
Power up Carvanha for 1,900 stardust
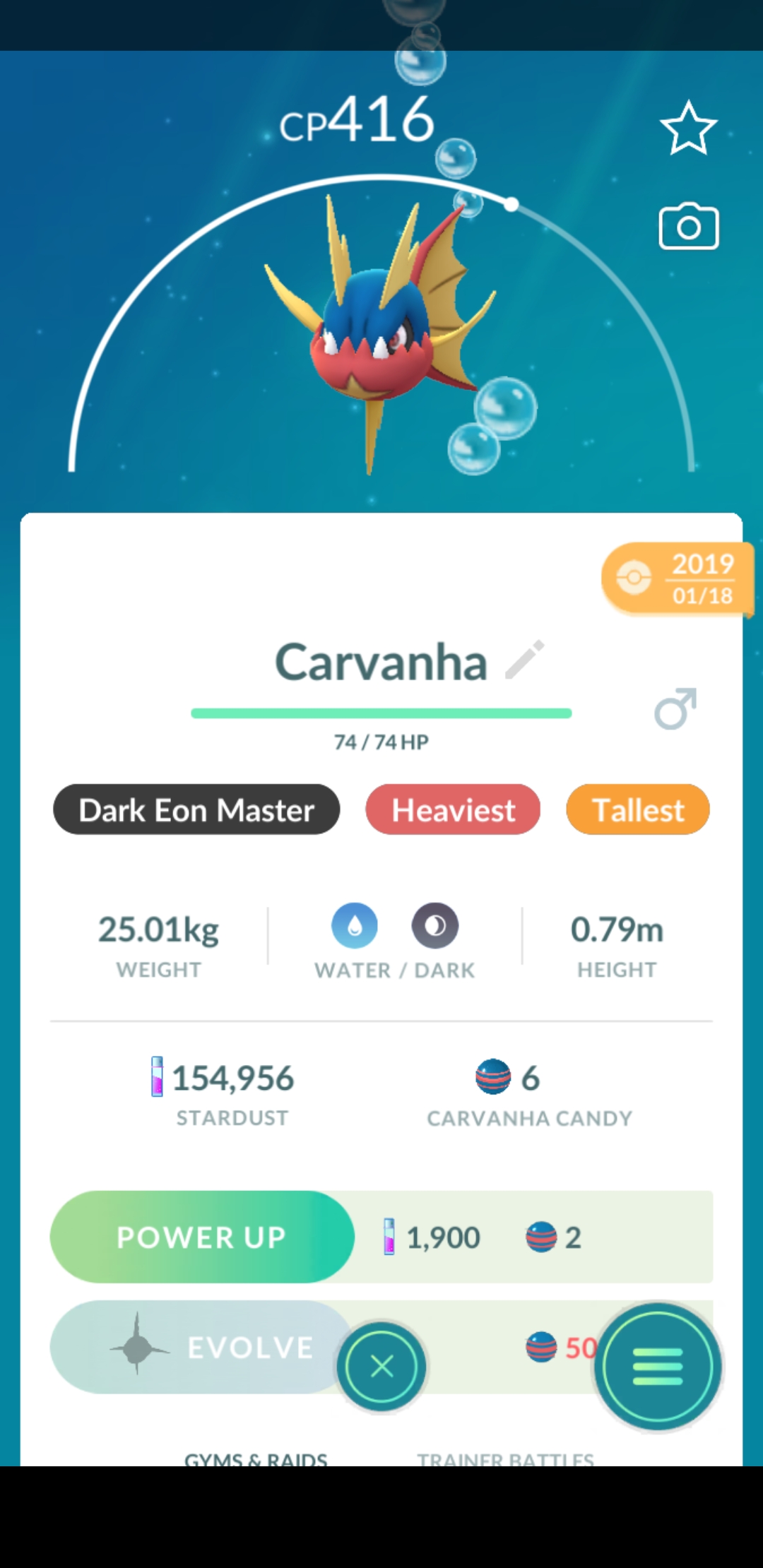201,1237
